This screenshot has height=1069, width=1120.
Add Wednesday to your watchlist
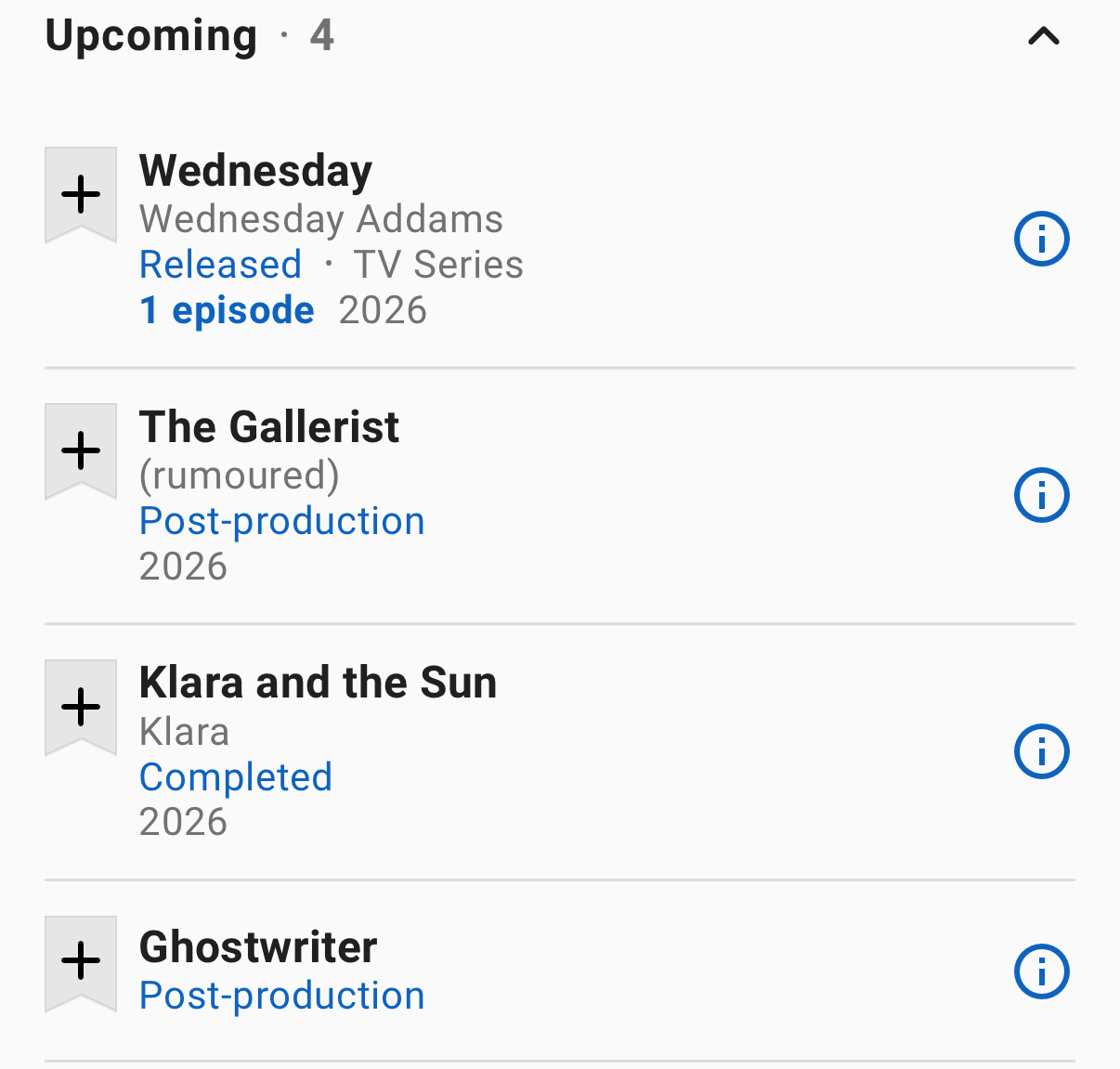[81, 194]
